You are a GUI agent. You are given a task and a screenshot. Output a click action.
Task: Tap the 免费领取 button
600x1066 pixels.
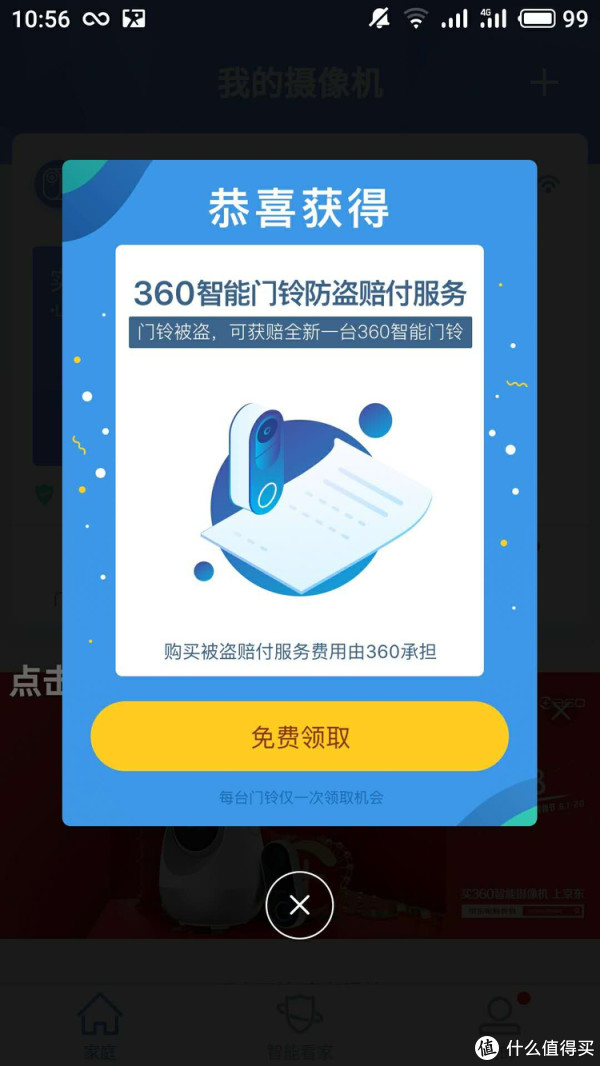[300, 737]
